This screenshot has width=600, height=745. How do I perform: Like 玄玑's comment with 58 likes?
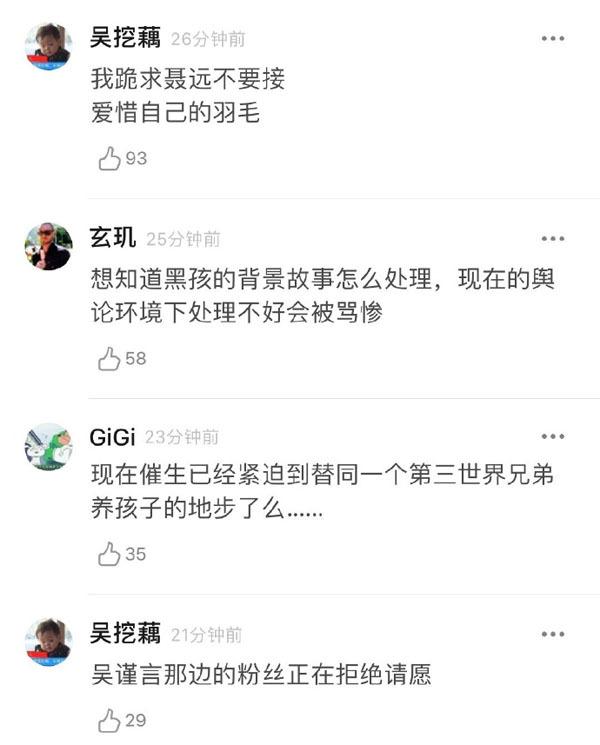tap(110, 358)
